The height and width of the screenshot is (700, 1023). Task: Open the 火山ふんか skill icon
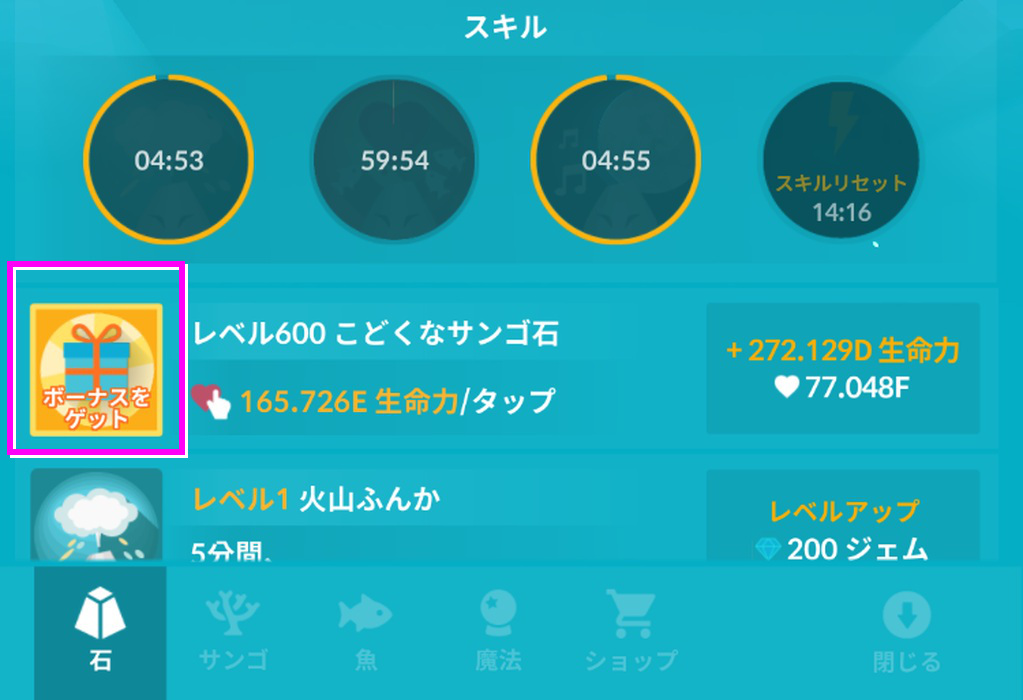click(96, 515)
